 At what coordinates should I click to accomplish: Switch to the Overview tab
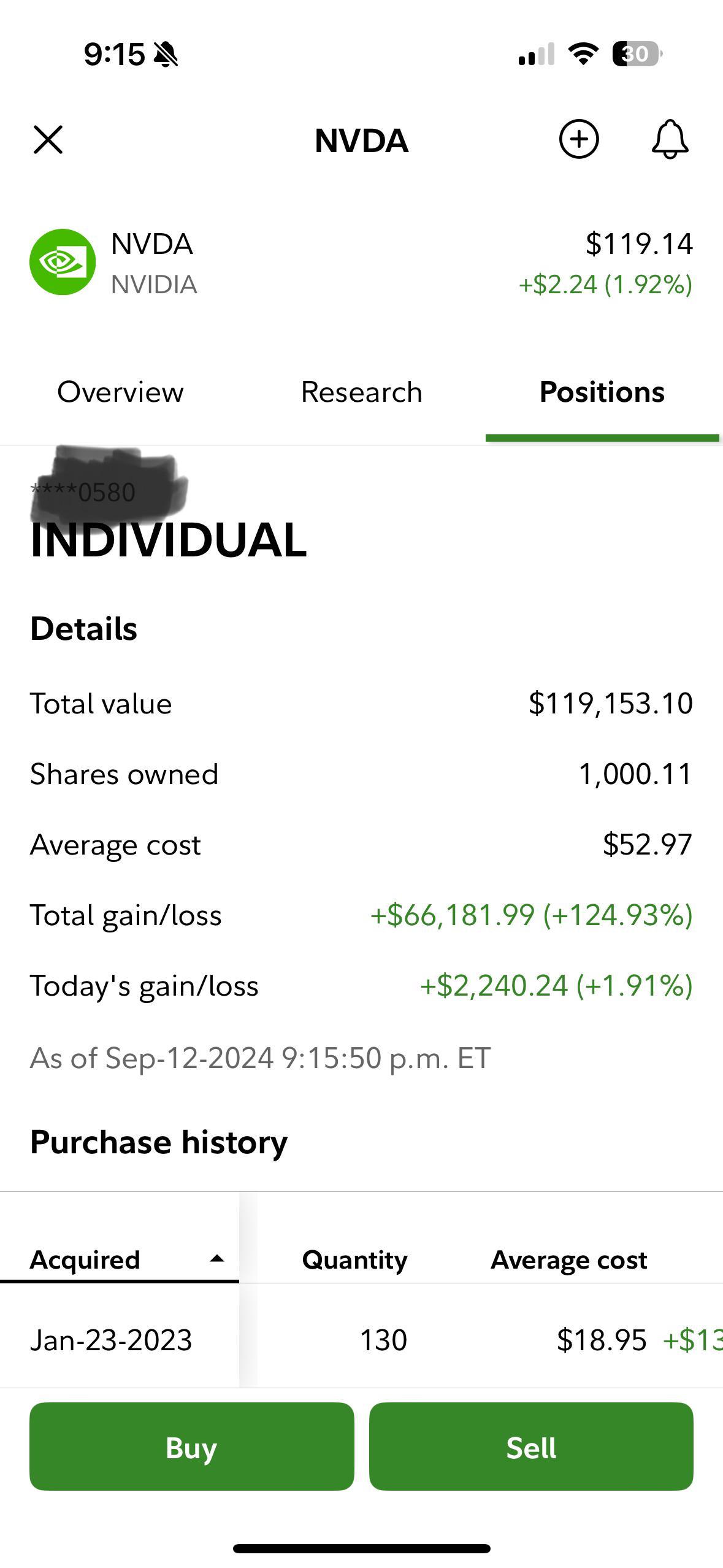(x=120, y=391)
